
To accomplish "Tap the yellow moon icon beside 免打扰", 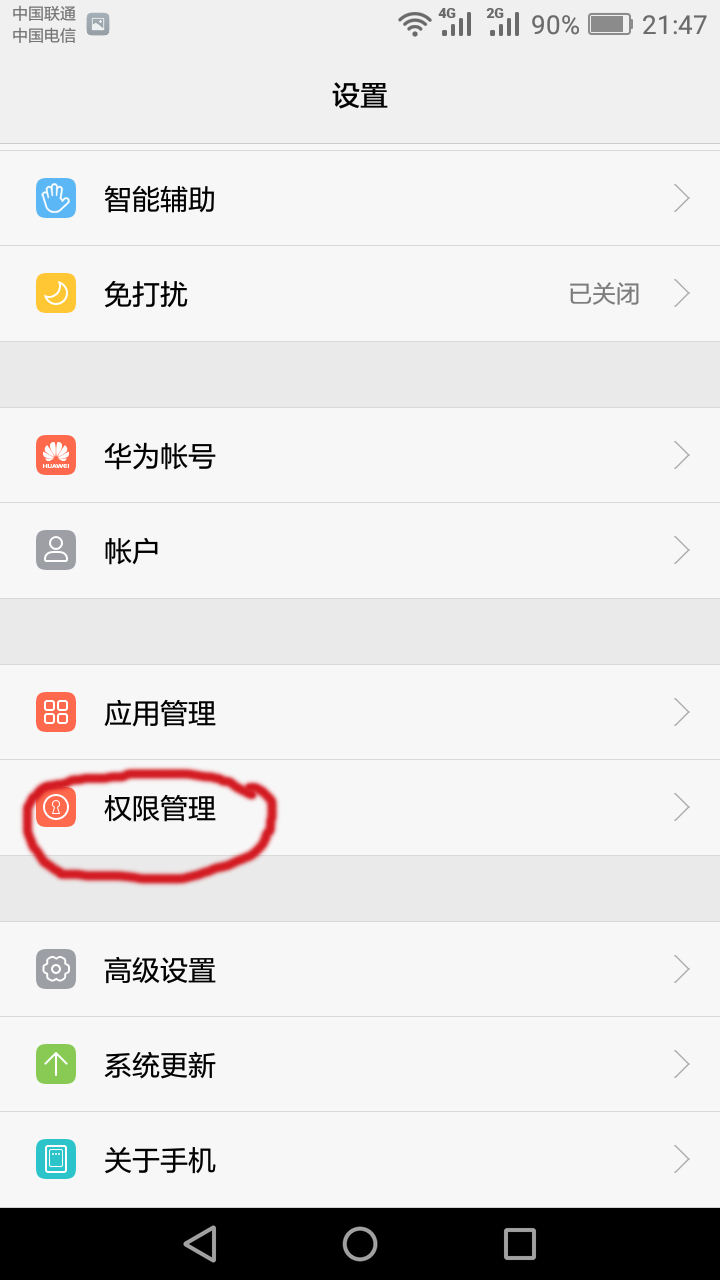I will pos(55,293).
